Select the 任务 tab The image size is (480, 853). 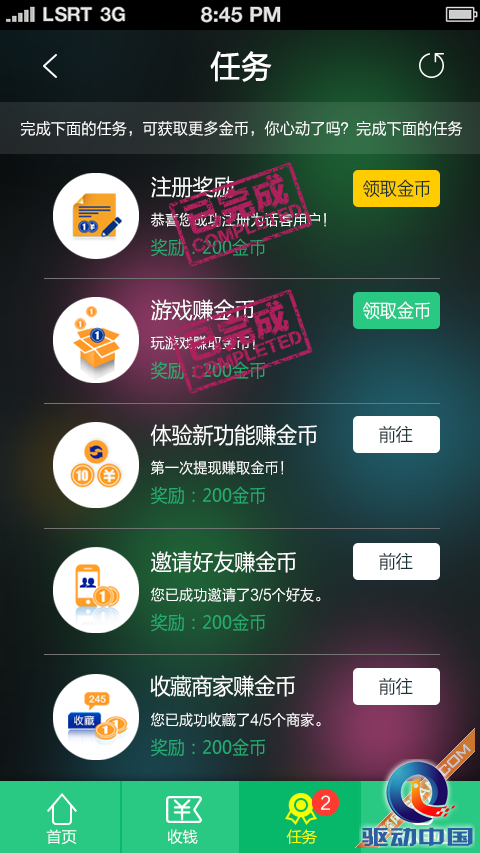point(300,817)
